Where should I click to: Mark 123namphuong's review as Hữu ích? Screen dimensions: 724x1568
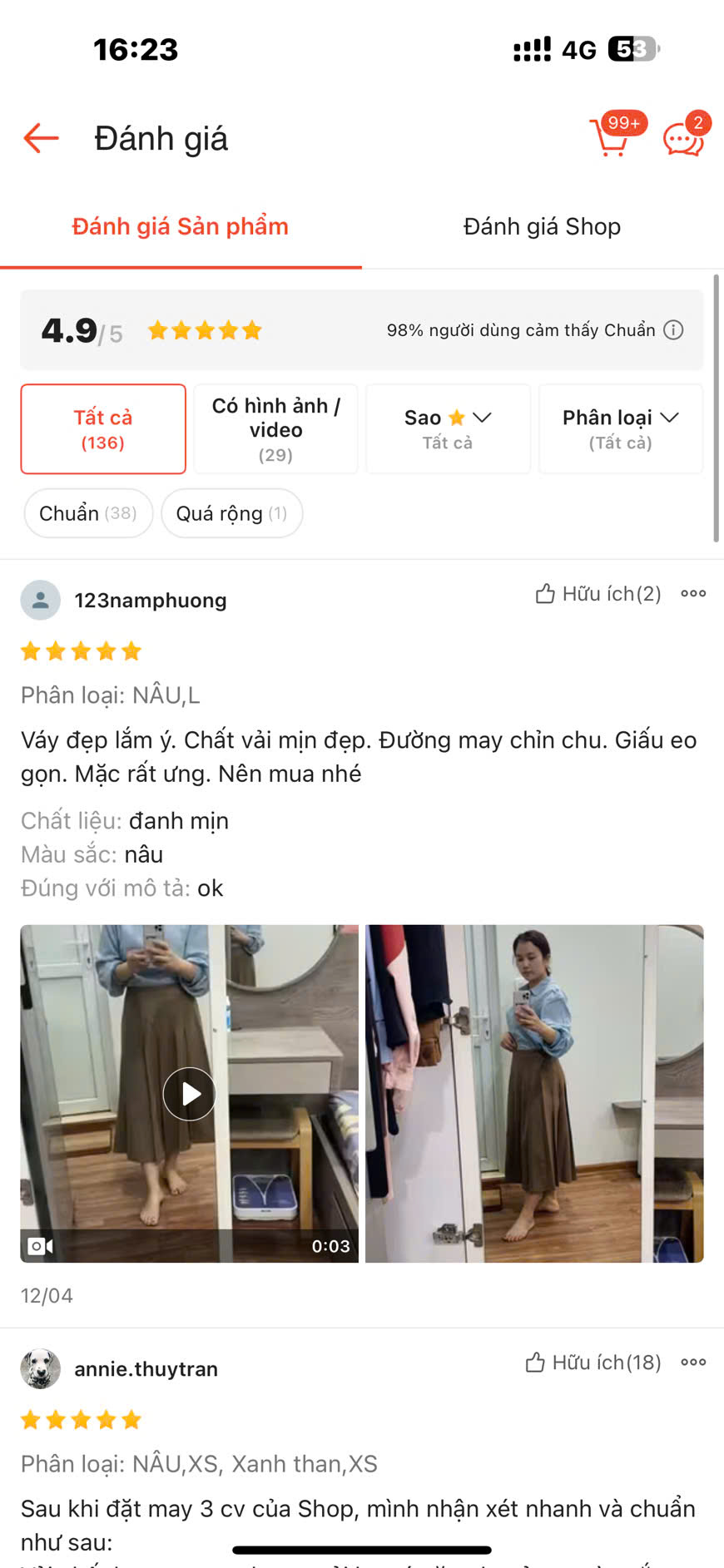click(598, 593)
